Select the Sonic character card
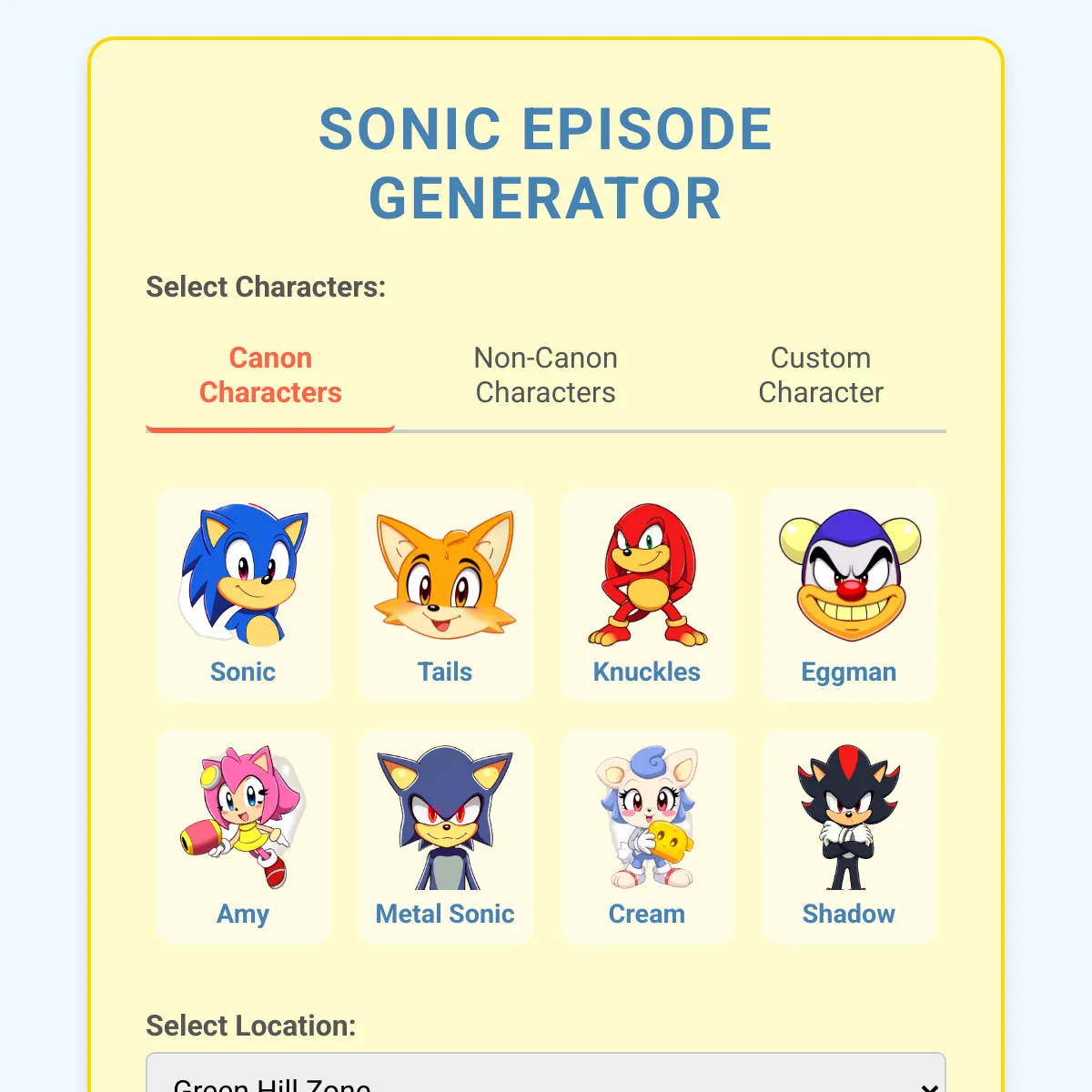1092x1092 pixels. coord(243,594)
